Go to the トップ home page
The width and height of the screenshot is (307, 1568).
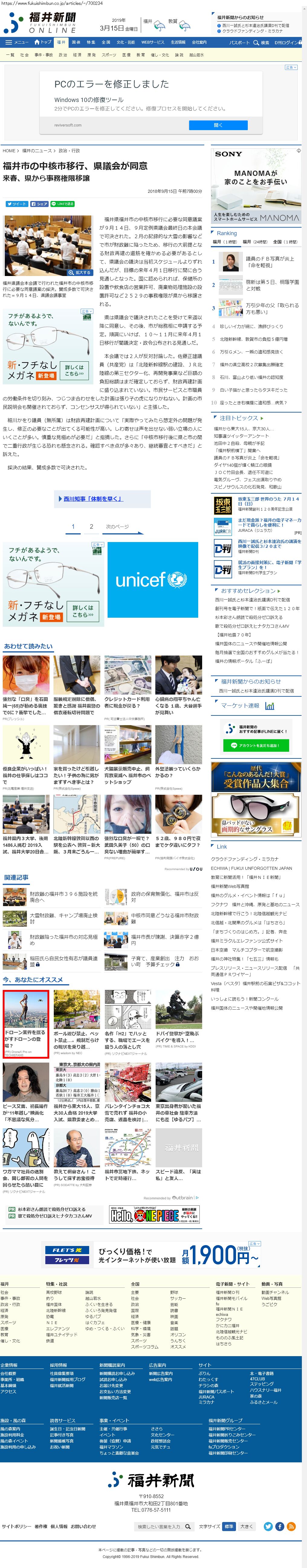(43, 43)
